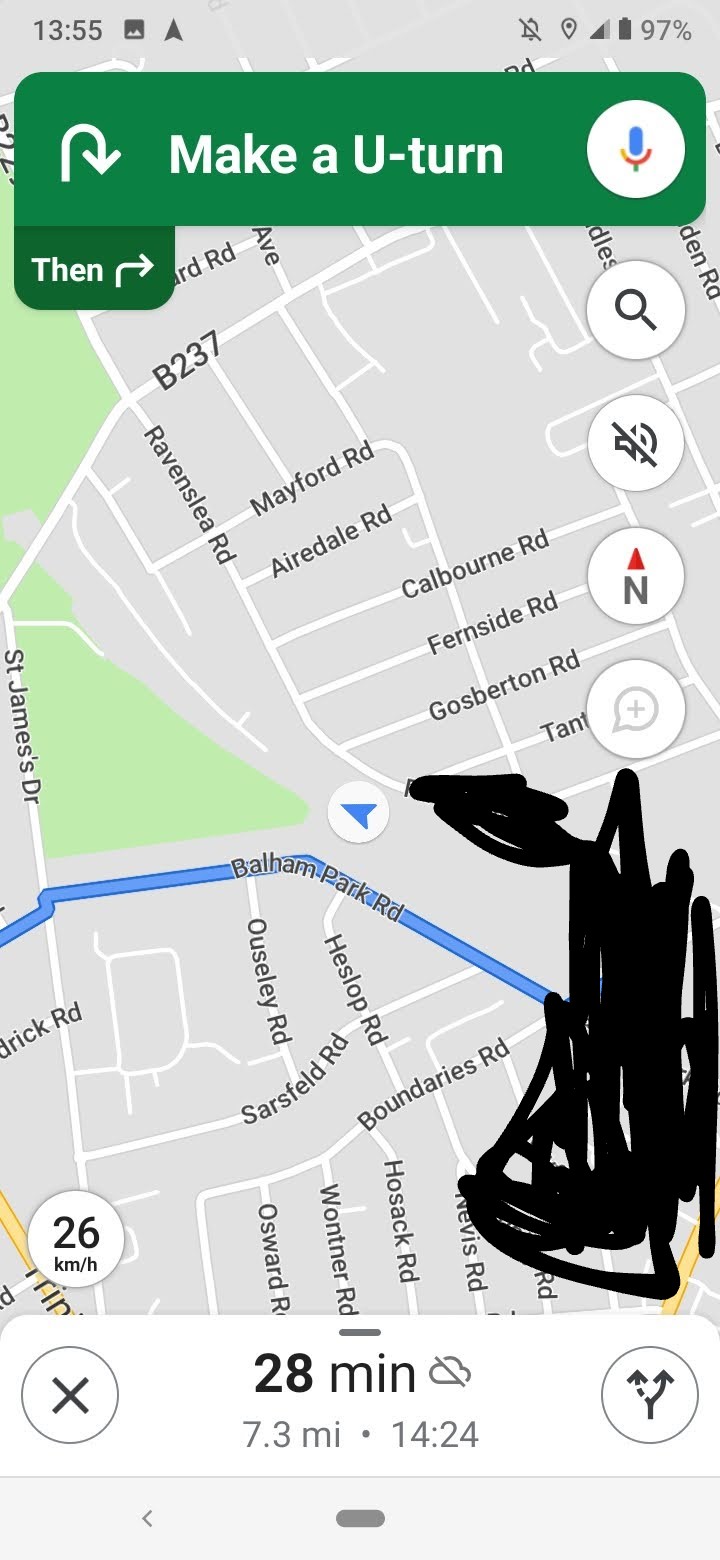Close the navigation with the X button
The width and height of the screenshot is (720, 1560).
pos(70,1395)
